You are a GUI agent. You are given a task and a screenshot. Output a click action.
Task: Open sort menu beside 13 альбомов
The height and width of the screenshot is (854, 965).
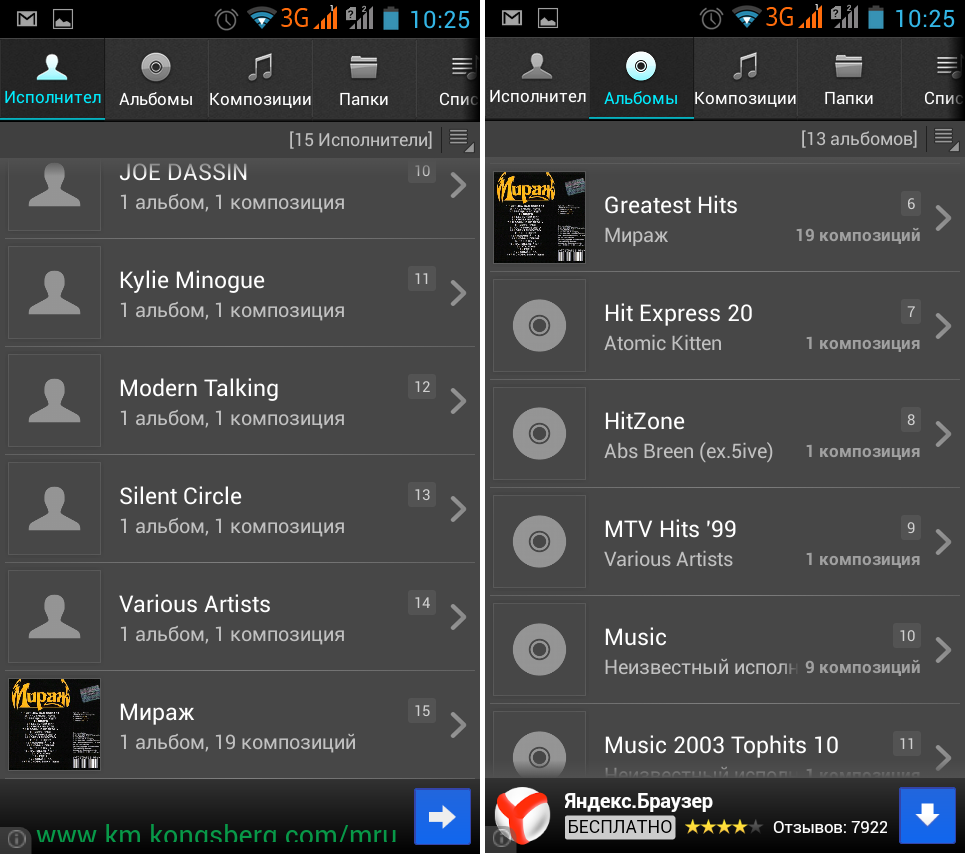944,139
